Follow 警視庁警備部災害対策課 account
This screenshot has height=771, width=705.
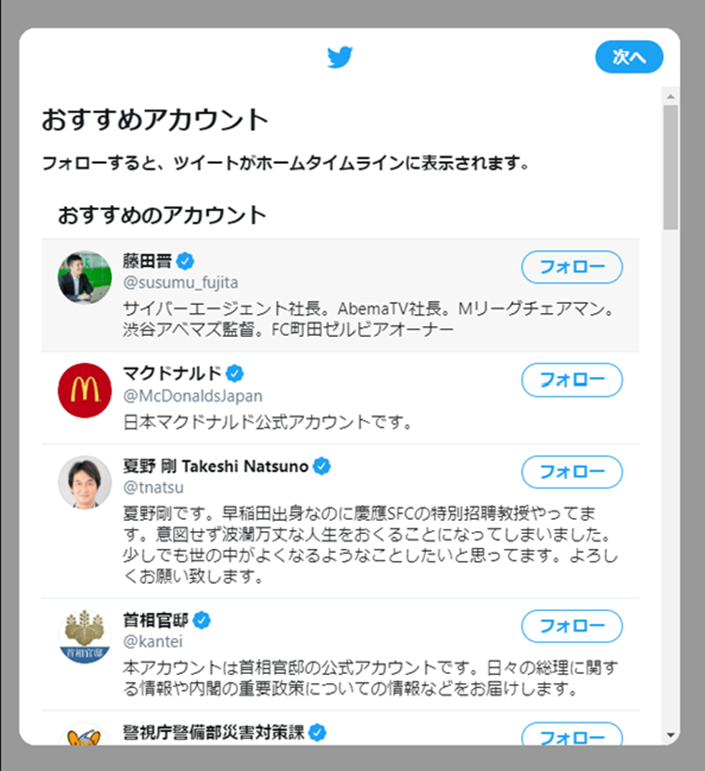(x=572, y=735)
